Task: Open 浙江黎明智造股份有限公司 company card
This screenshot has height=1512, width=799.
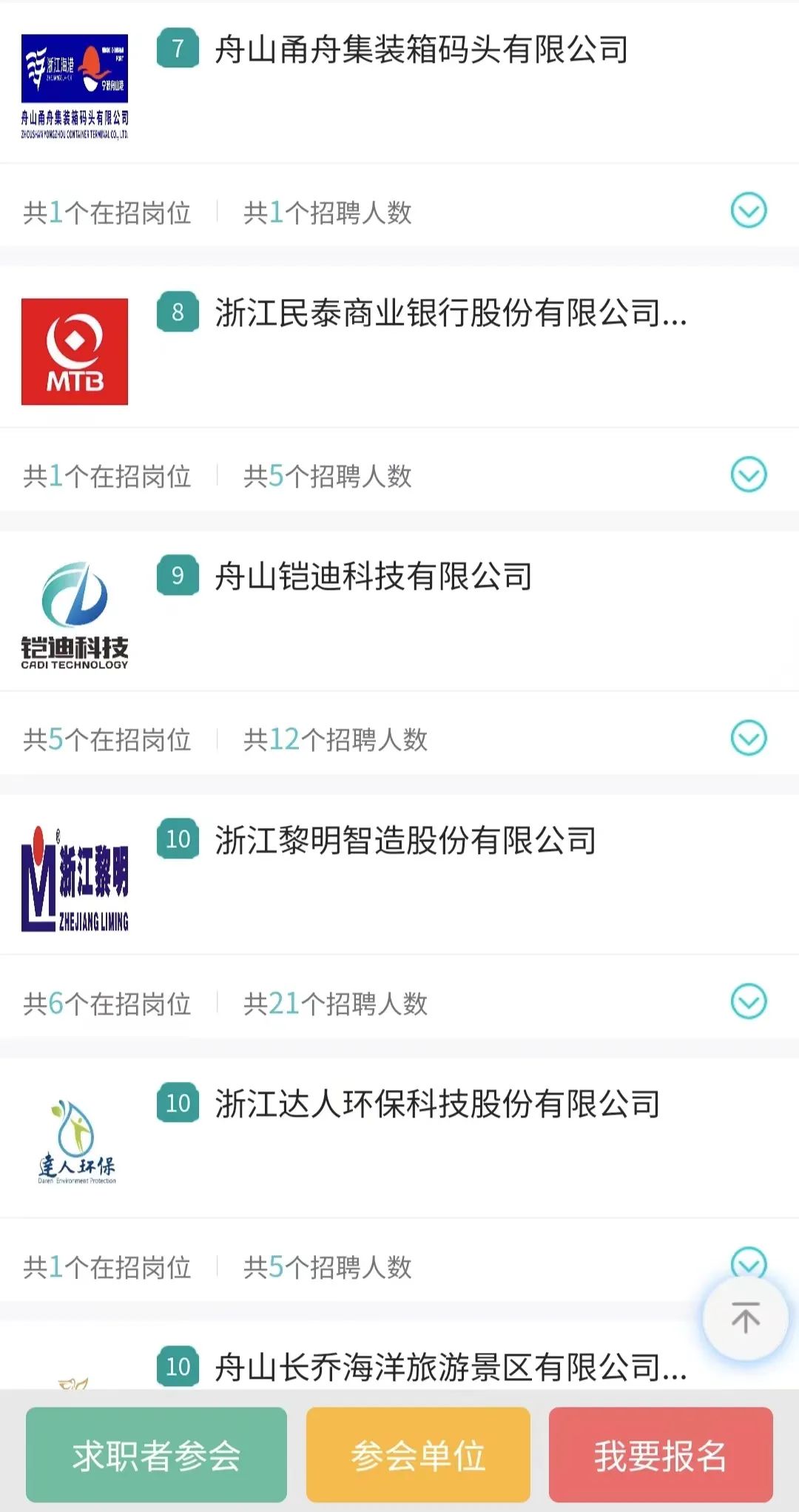Action: click(405, 841)
